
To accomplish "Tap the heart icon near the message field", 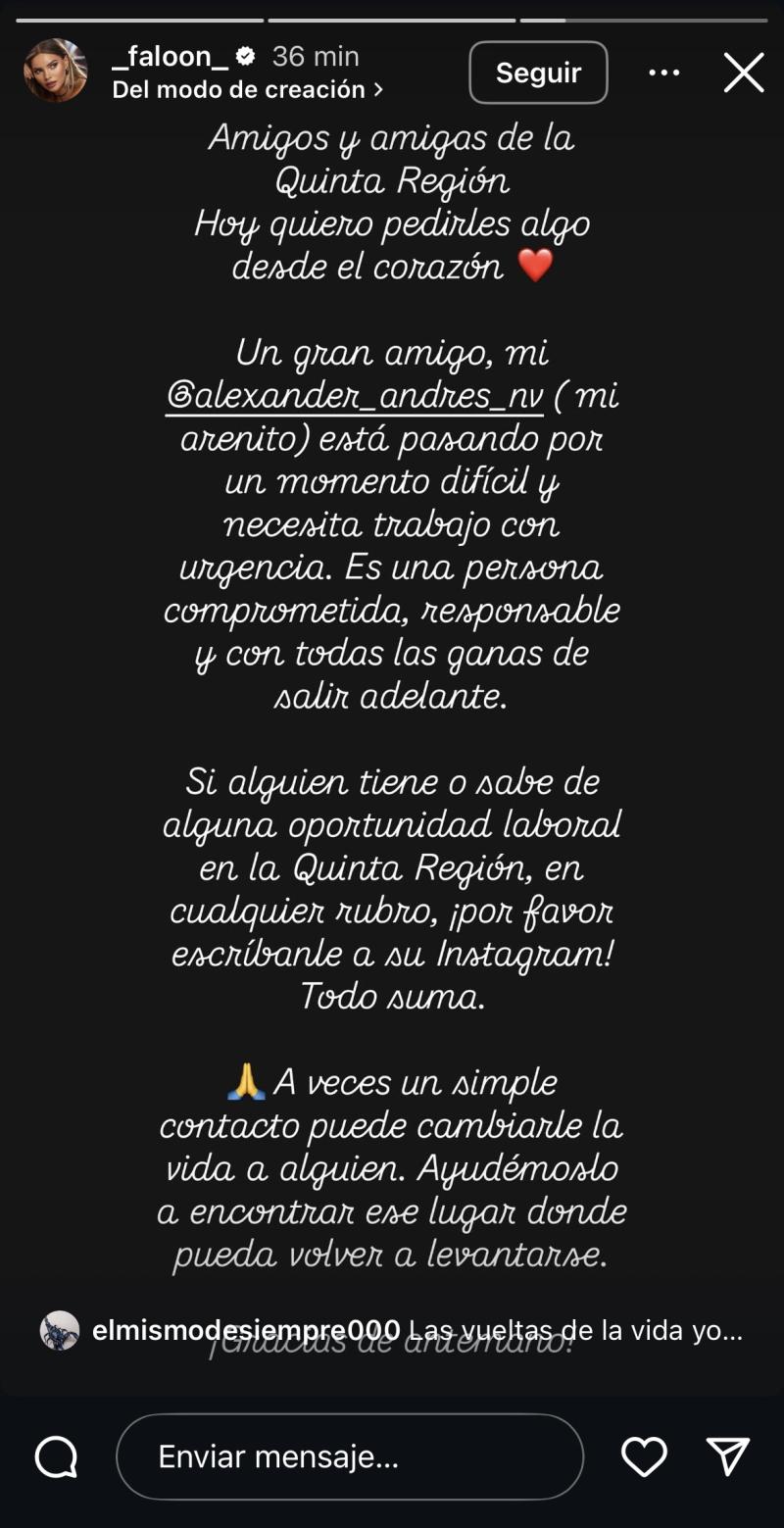I will (644, 1457).
